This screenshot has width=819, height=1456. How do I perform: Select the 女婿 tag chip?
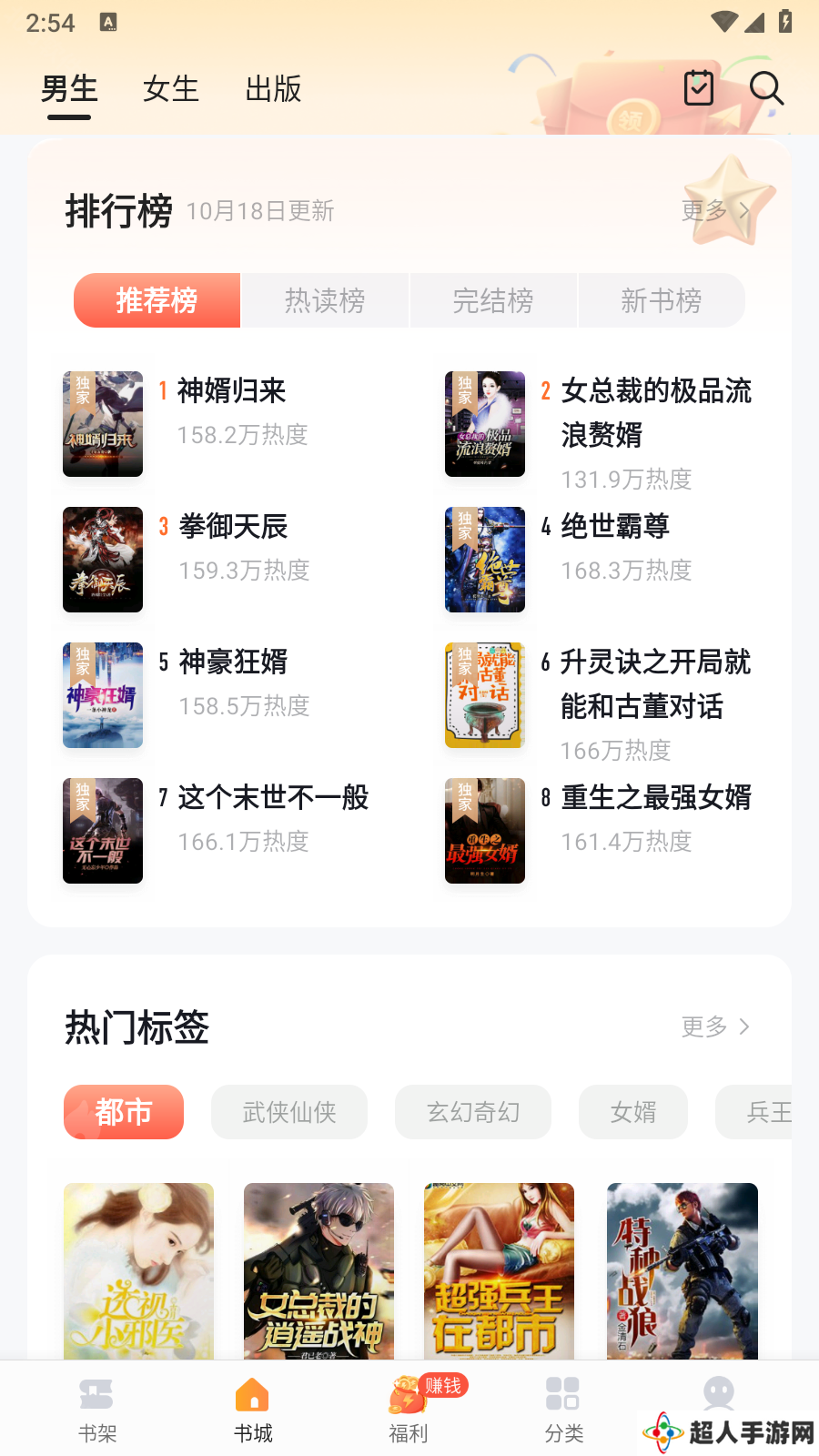pyautogui.click(x=633, y=1112)
